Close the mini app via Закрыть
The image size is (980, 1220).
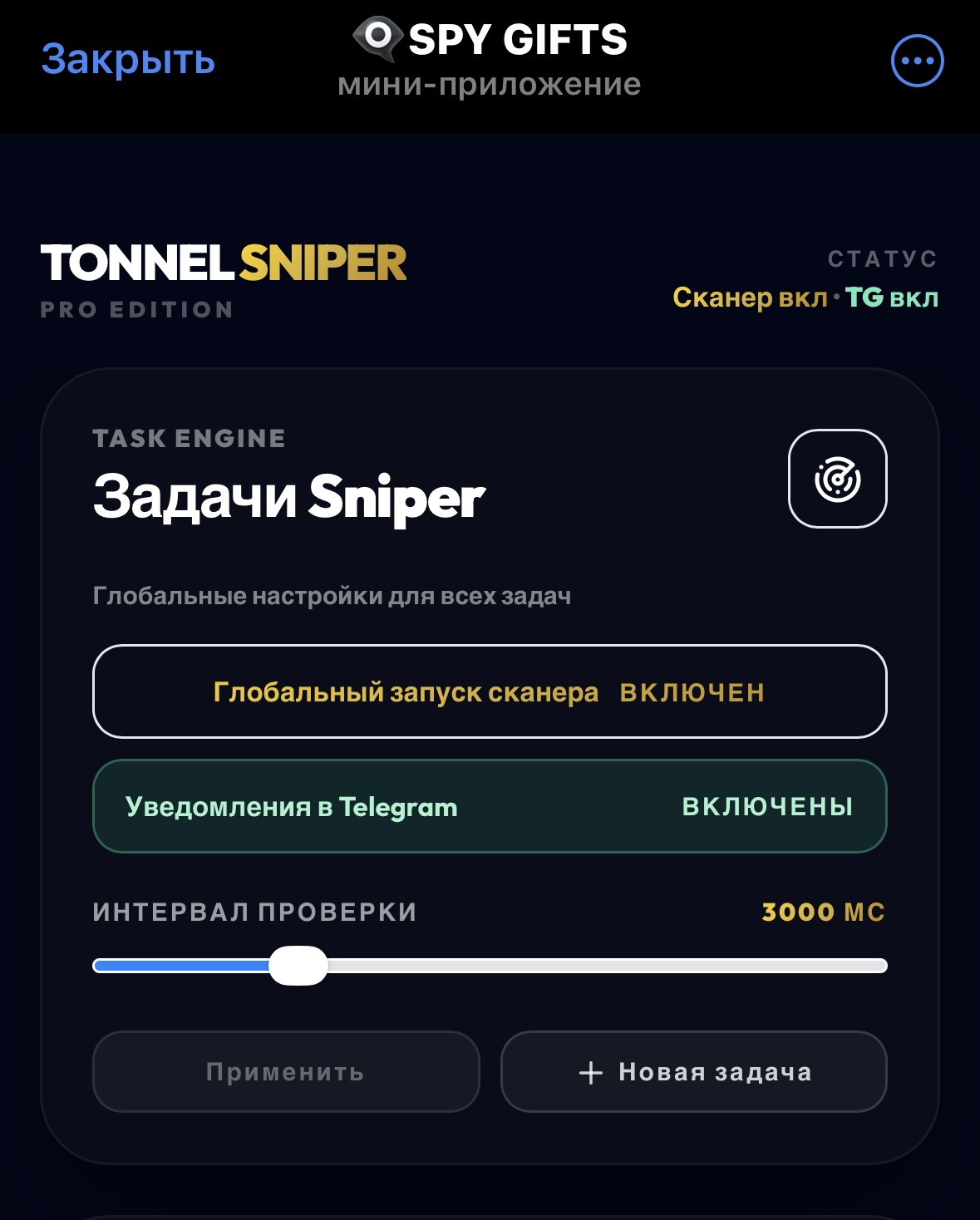pos(128,60)
